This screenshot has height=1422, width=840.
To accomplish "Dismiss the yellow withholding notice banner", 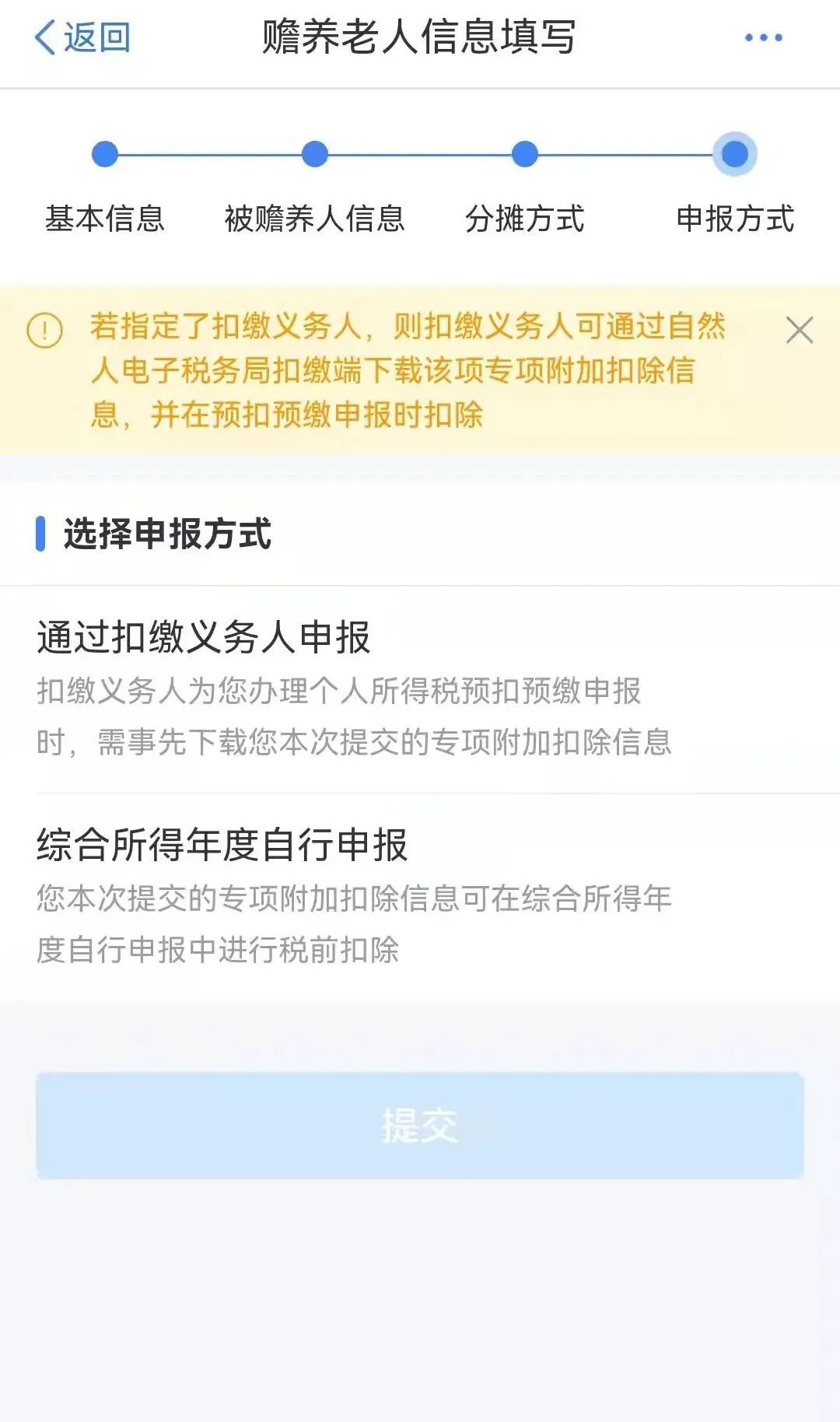I will click(799, 331).
